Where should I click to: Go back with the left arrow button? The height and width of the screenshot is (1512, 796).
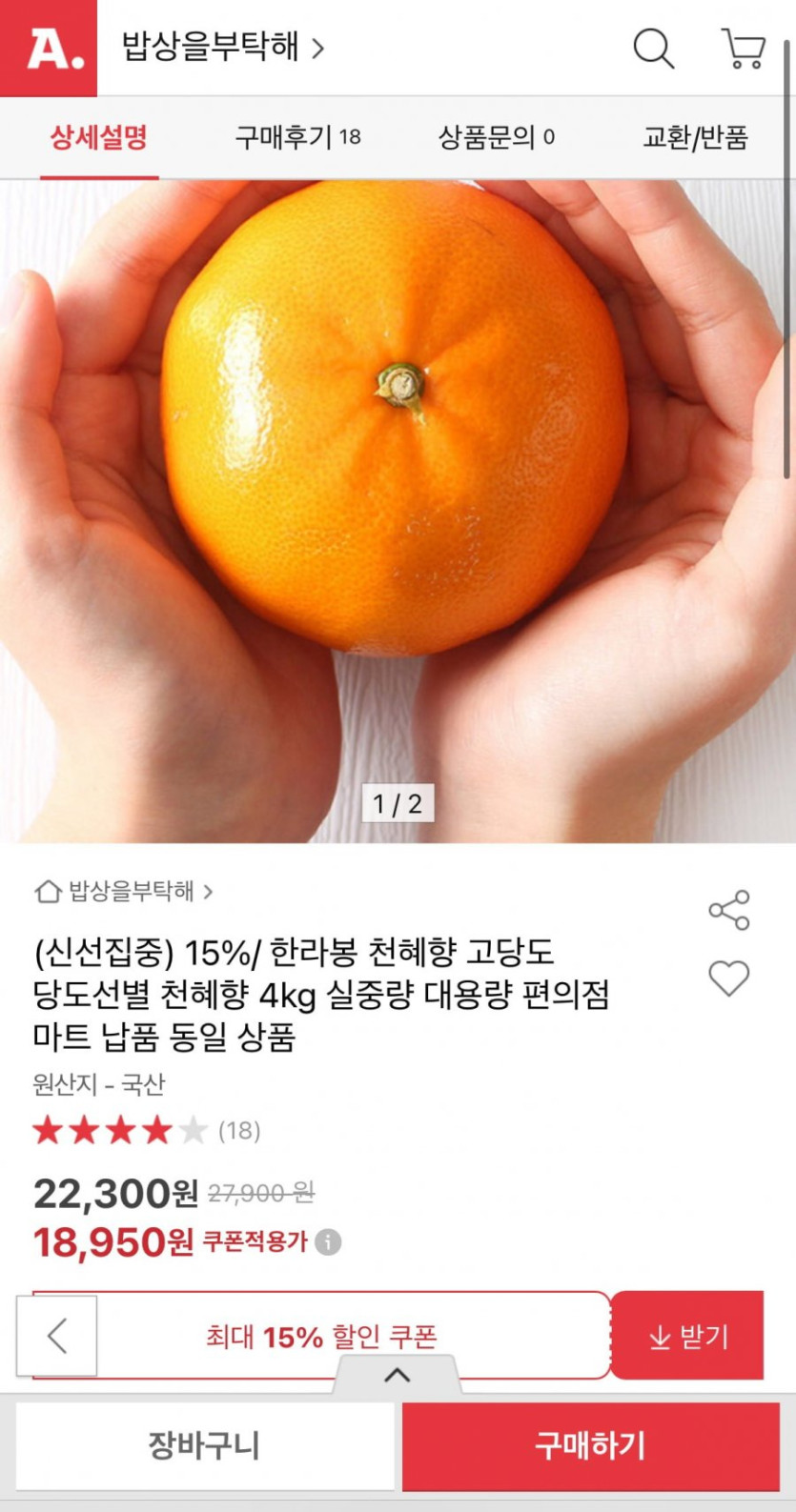coord(57,1336)
